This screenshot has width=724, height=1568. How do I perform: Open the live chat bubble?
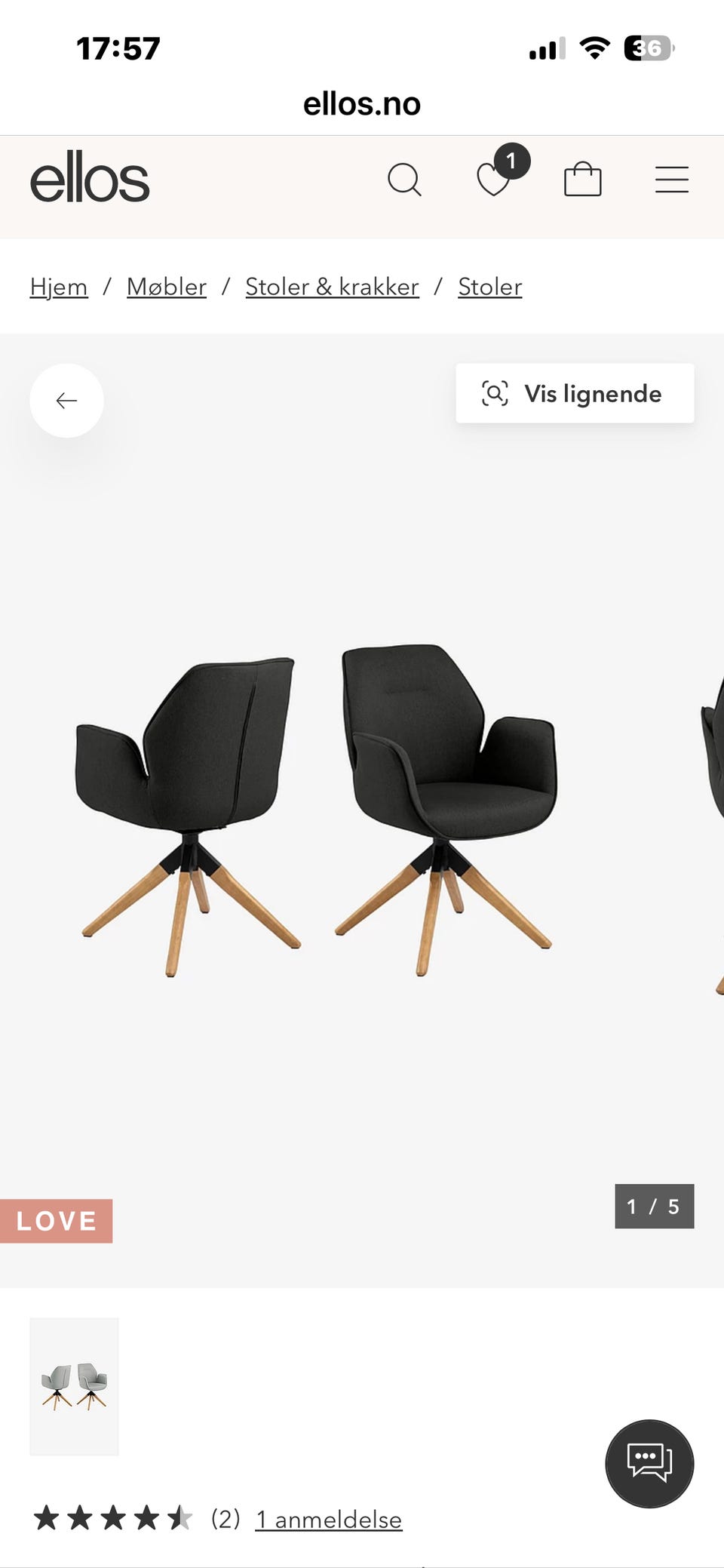[649, 1464]
